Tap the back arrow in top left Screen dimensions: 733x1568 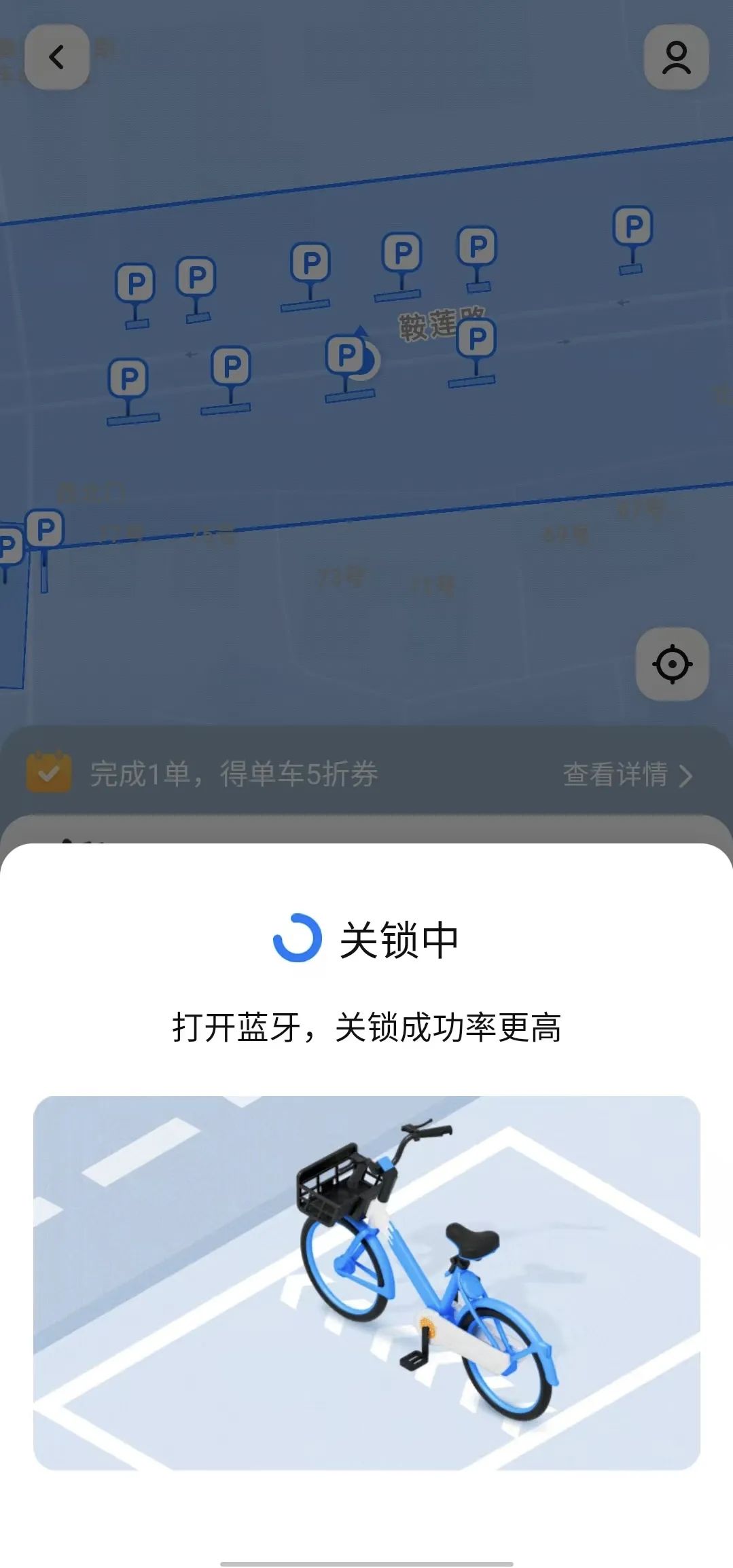pyautogui.click(x=57, y=58)
